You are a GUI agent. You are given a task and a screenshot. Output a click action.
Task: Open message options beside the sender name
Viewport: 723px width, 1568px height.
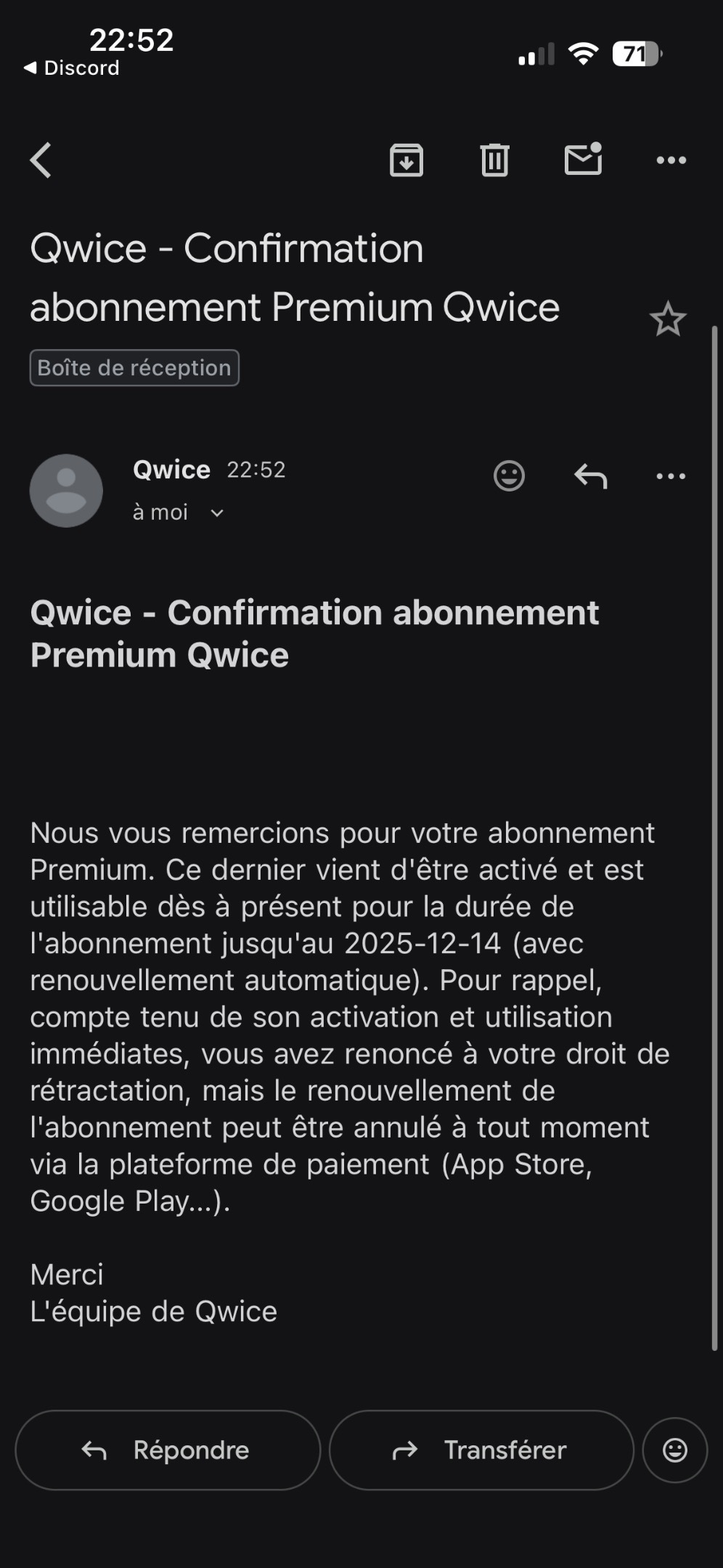pos(671,476)
